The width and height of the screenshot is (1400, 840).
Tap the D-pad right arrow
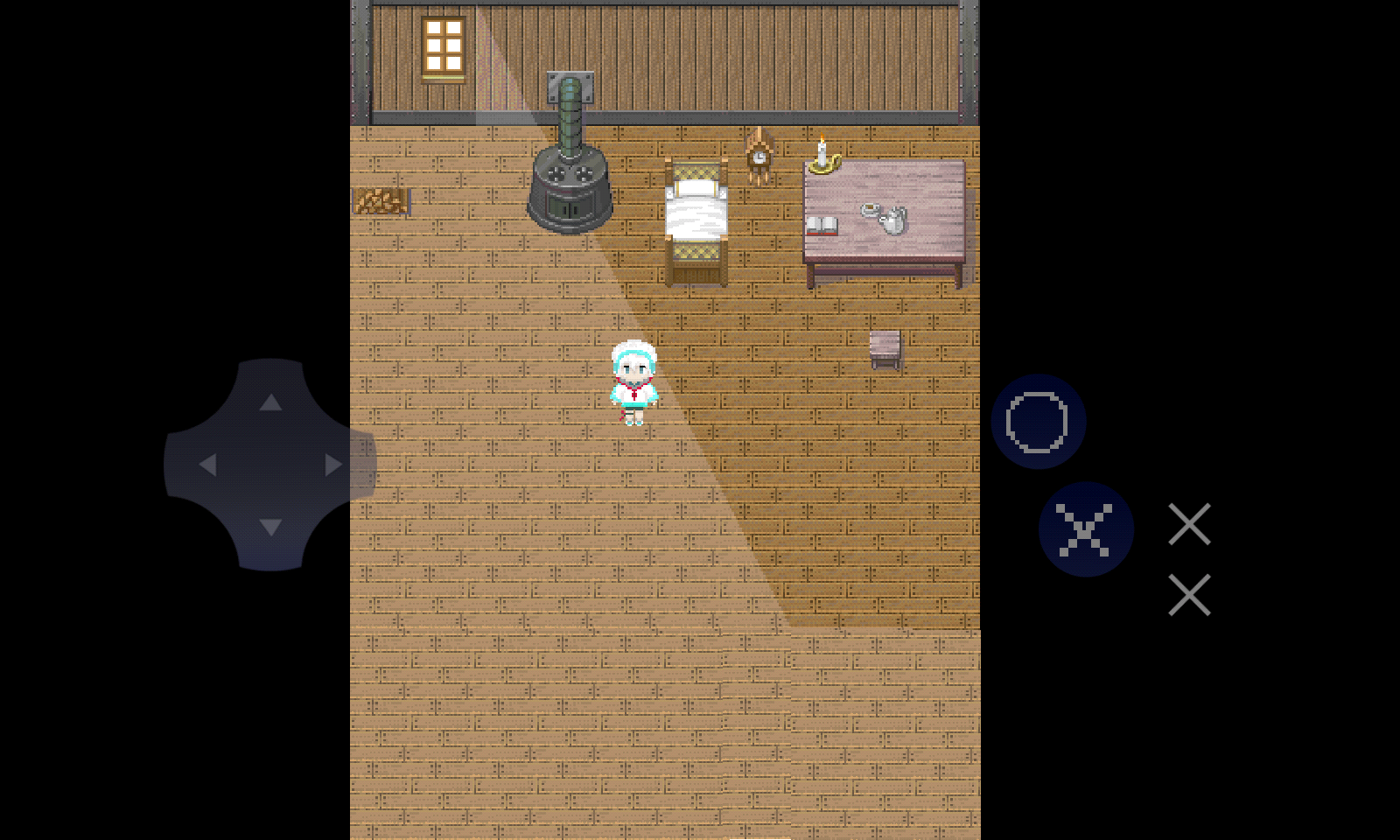333,465
